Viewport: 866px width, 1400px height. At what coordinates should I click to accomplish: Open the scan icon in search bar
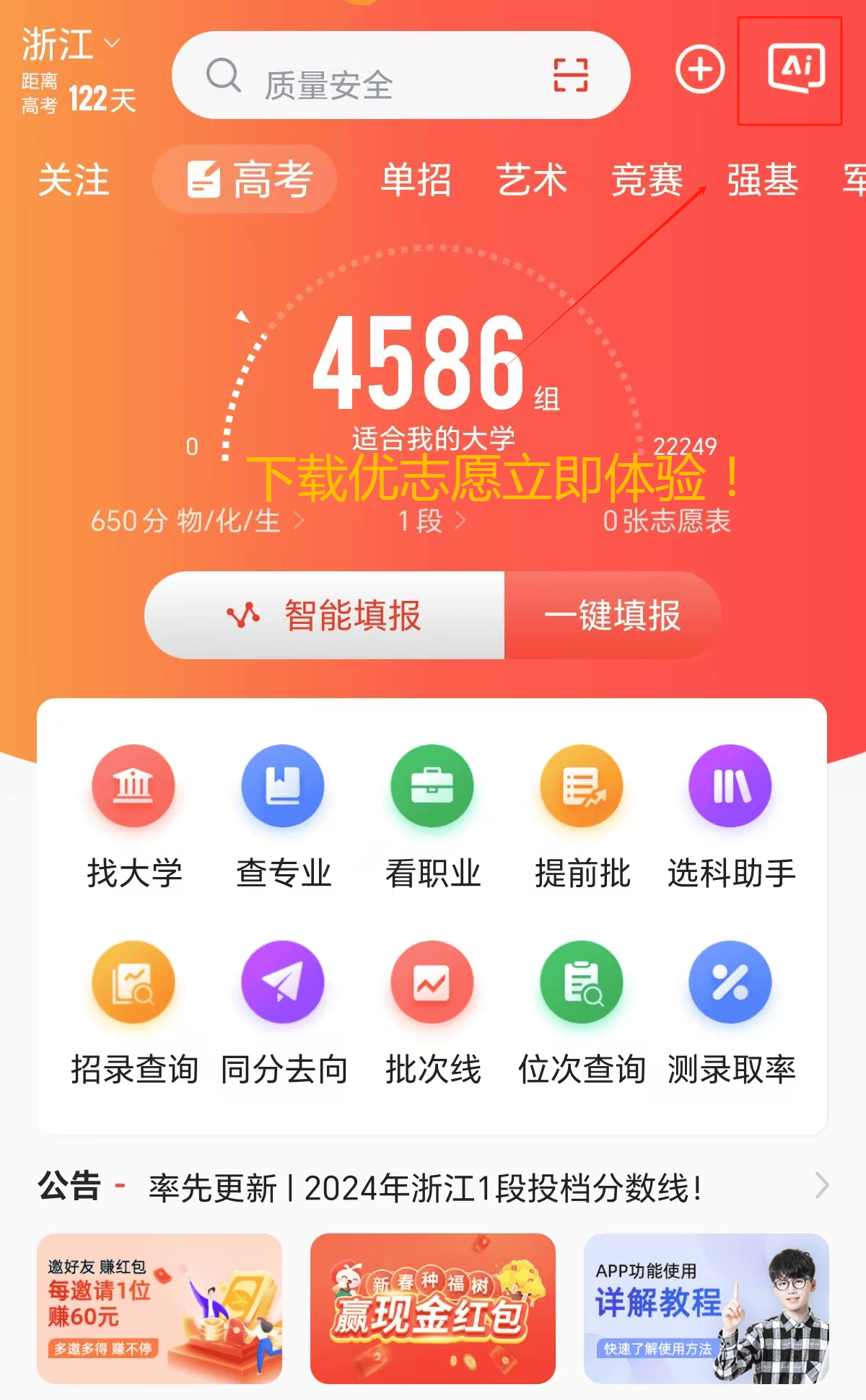tap(570, 75)
